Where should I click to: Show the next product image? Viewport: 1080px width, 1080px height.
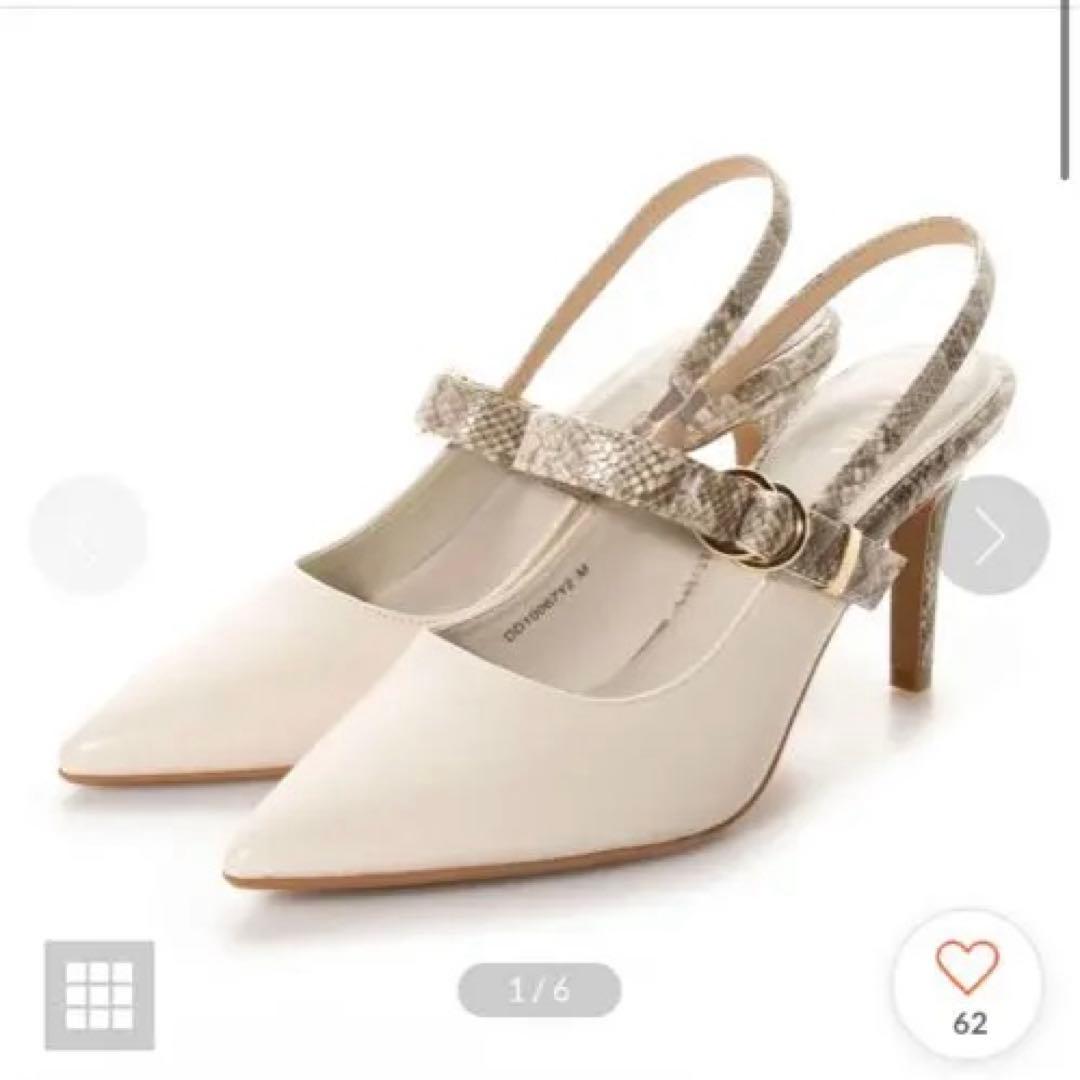[x=990, y=535]
